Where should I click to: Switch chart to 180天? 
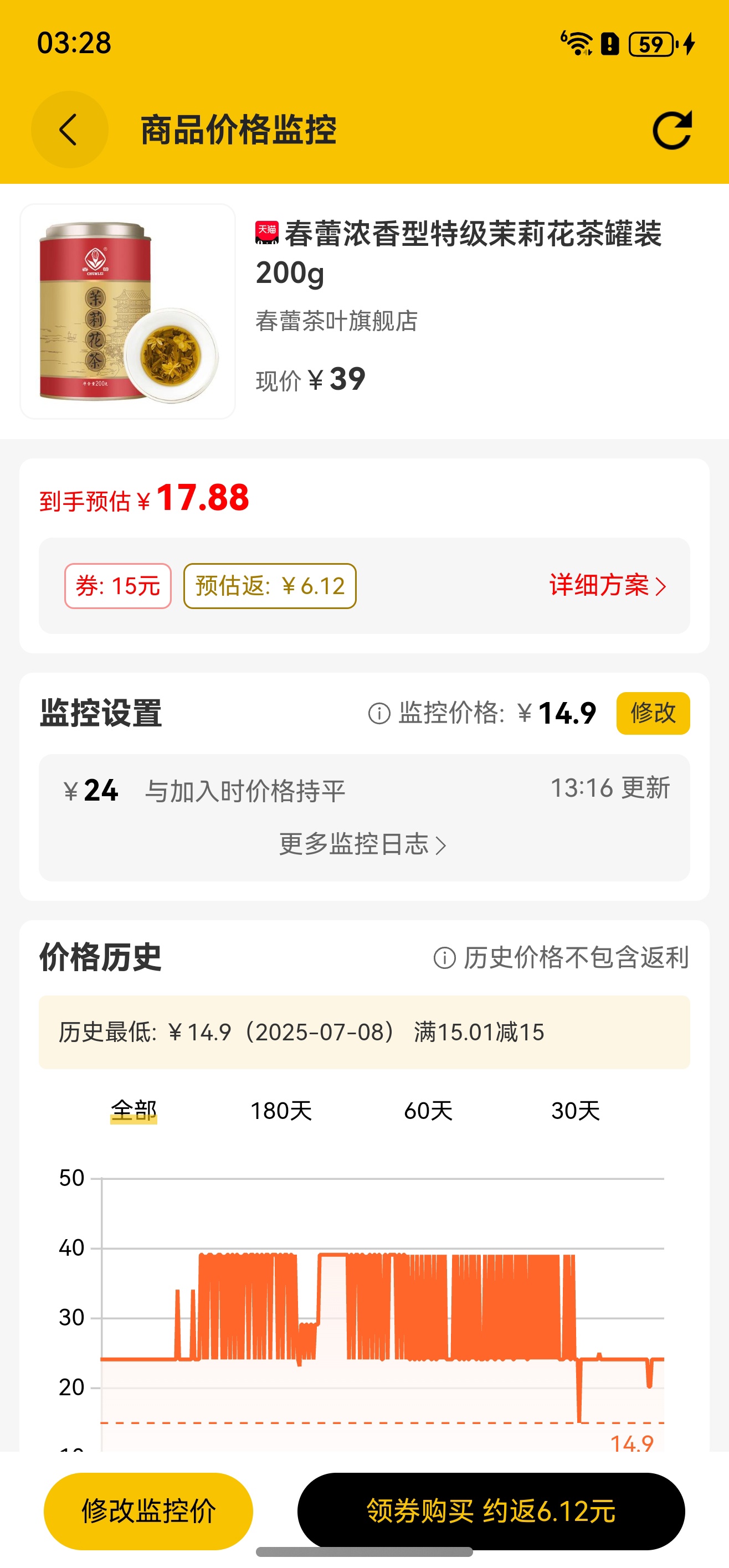pos(281,1111)
